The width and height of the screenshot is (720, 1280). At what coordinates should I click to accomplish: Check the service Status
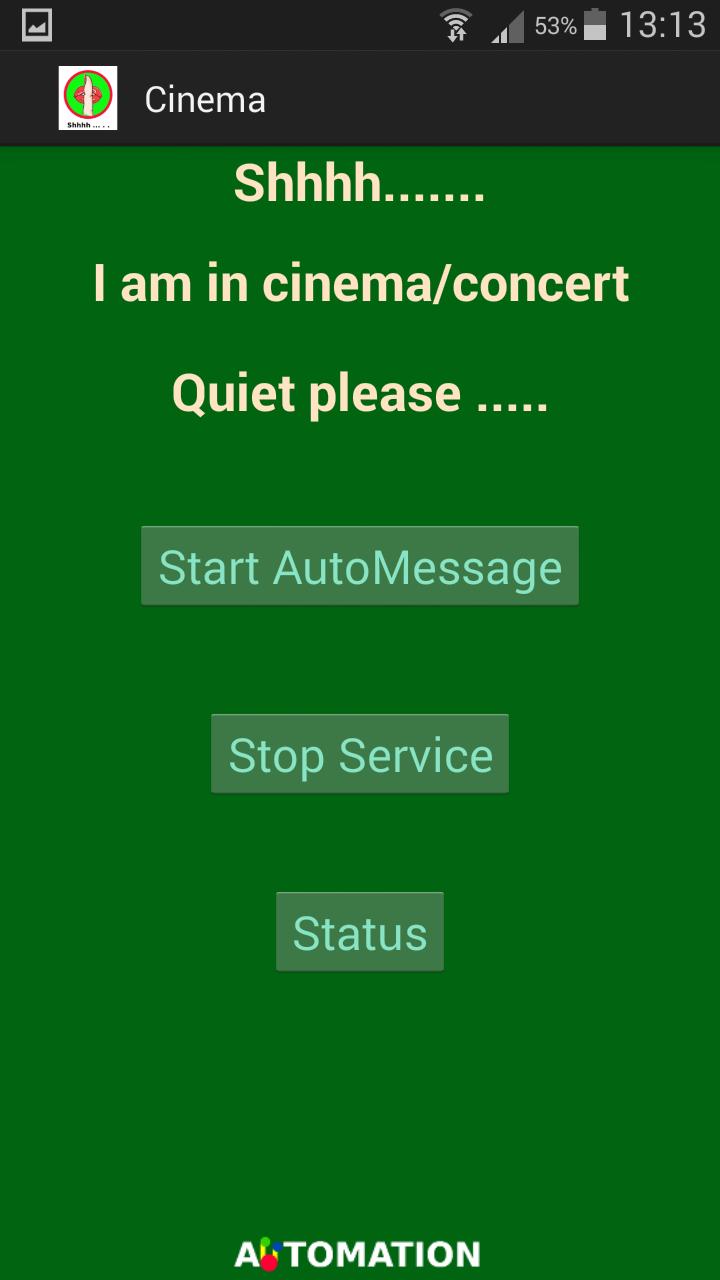point(360,930)
